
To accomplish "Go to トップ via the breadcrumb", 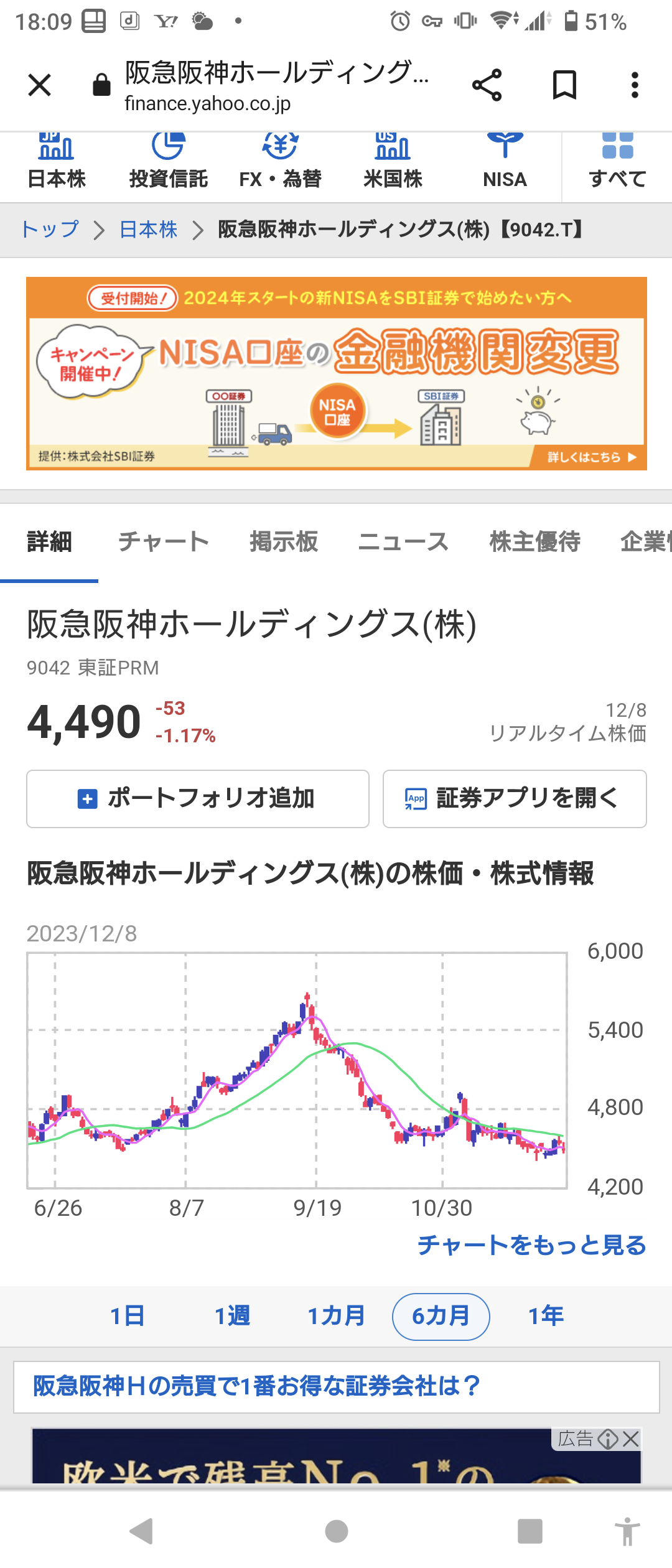I will pyautogui.click(x=49, y=228).
